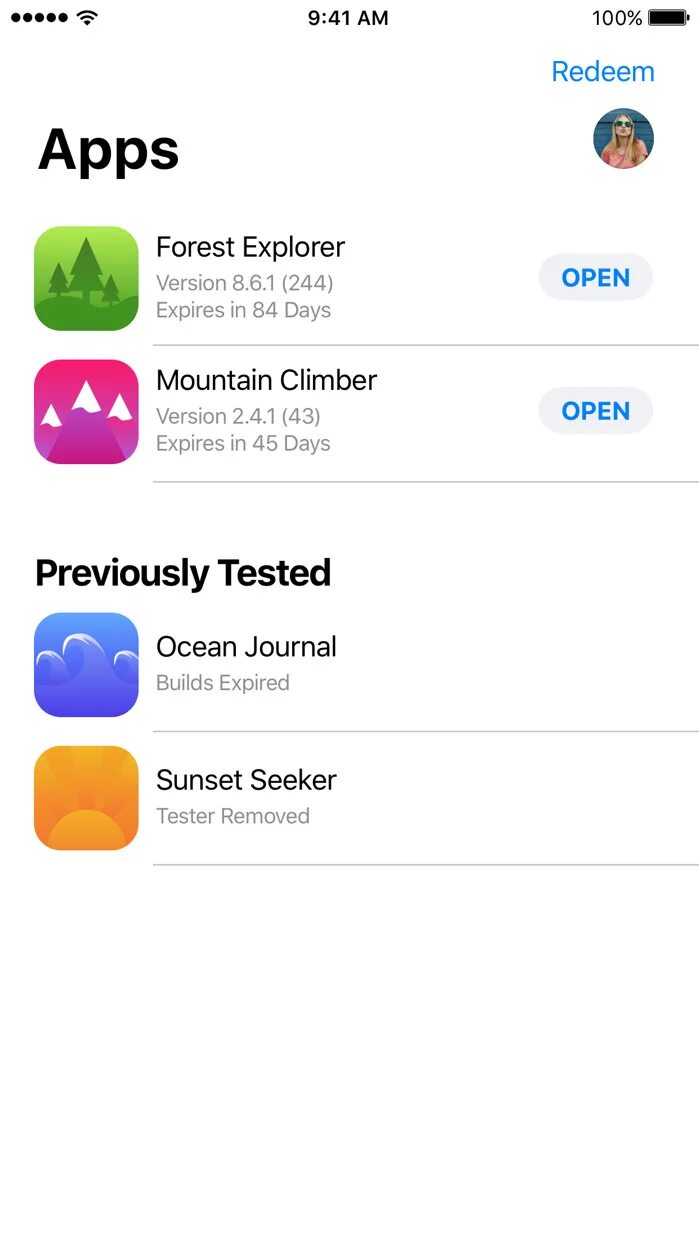View Forest Explorer app details

coord(349,279)
